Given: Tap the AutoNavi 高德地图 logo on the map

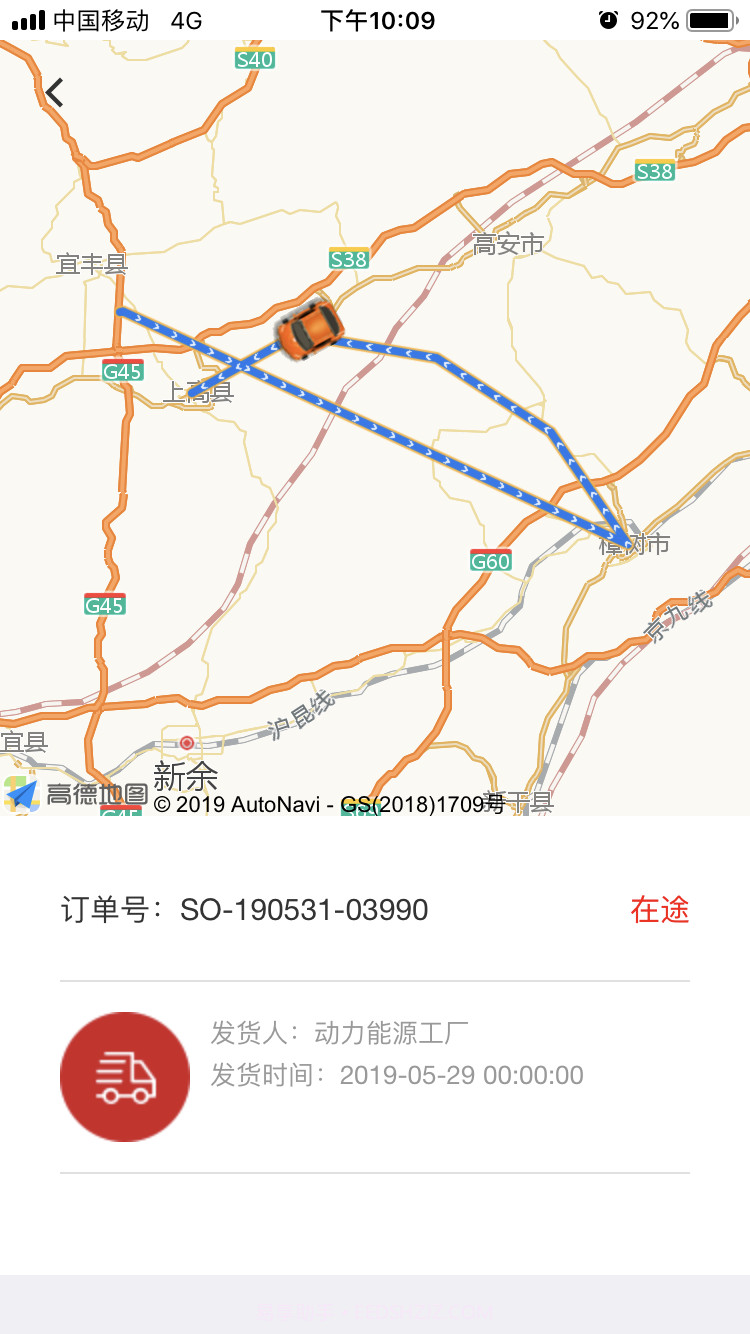Looking at the screenshot, I should (73, 792).
